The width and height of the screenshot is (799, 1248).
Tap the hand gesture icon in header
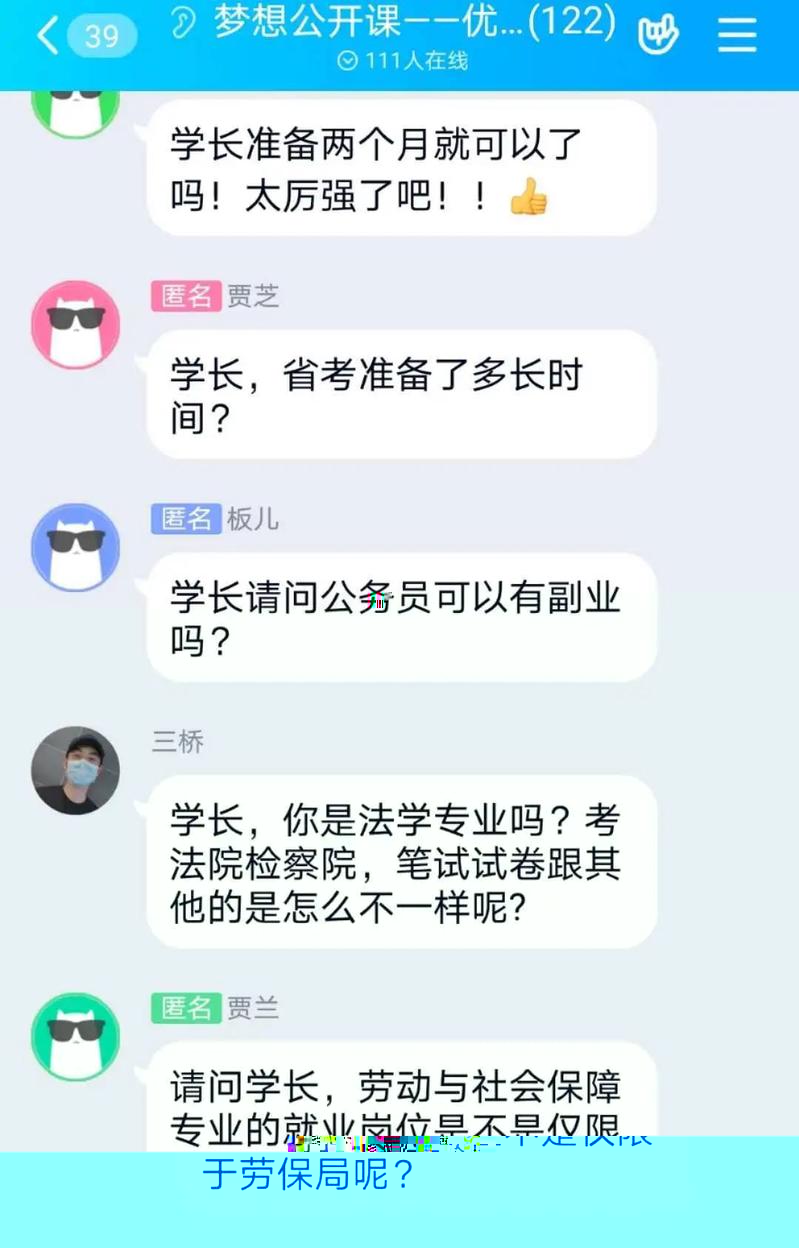(x=658, y=35)
